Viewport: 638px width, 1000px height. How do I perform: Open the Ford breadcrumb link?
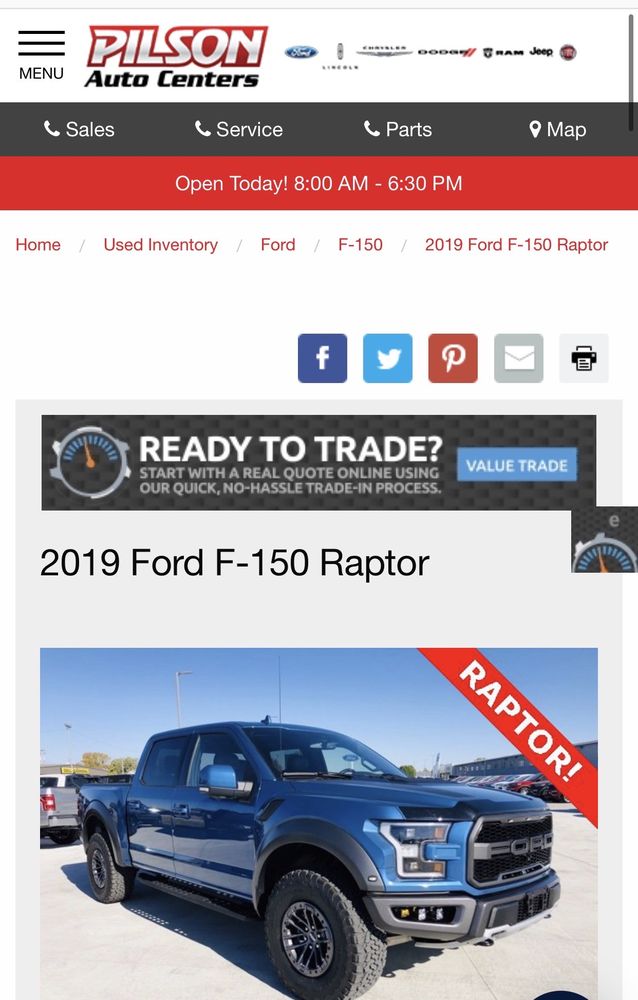click(x=278, y=245)
